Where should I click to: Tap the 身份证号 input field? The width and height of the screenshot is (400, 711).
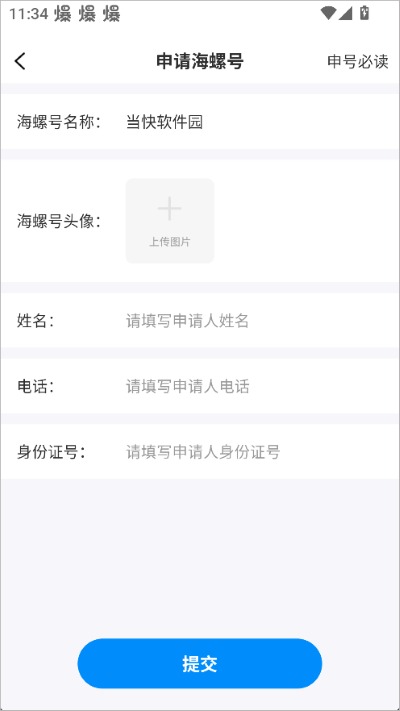256,452
